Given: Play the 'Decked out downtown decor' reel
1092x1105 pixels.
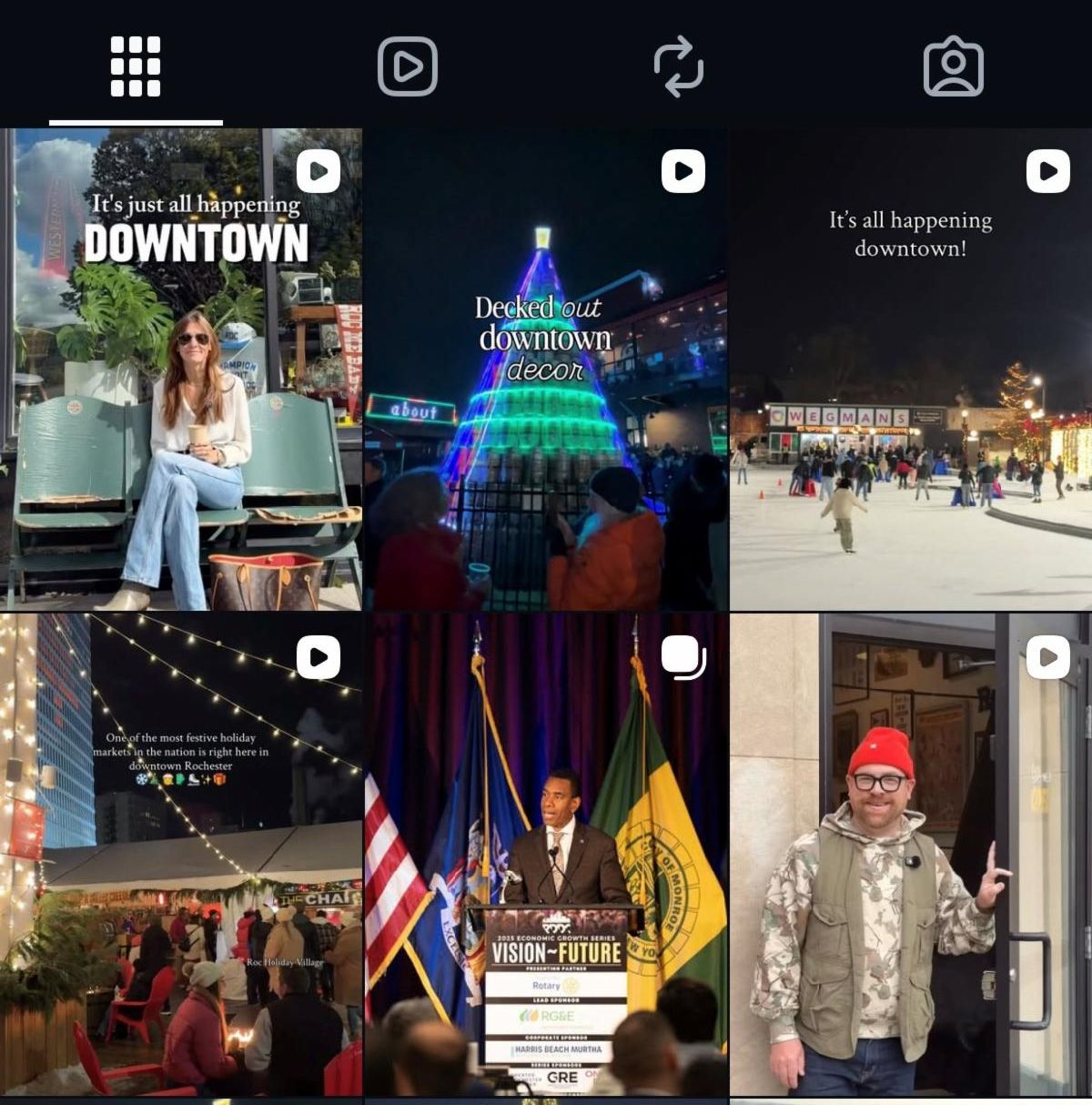Looking at the screenshot, I should coord(546,369).
